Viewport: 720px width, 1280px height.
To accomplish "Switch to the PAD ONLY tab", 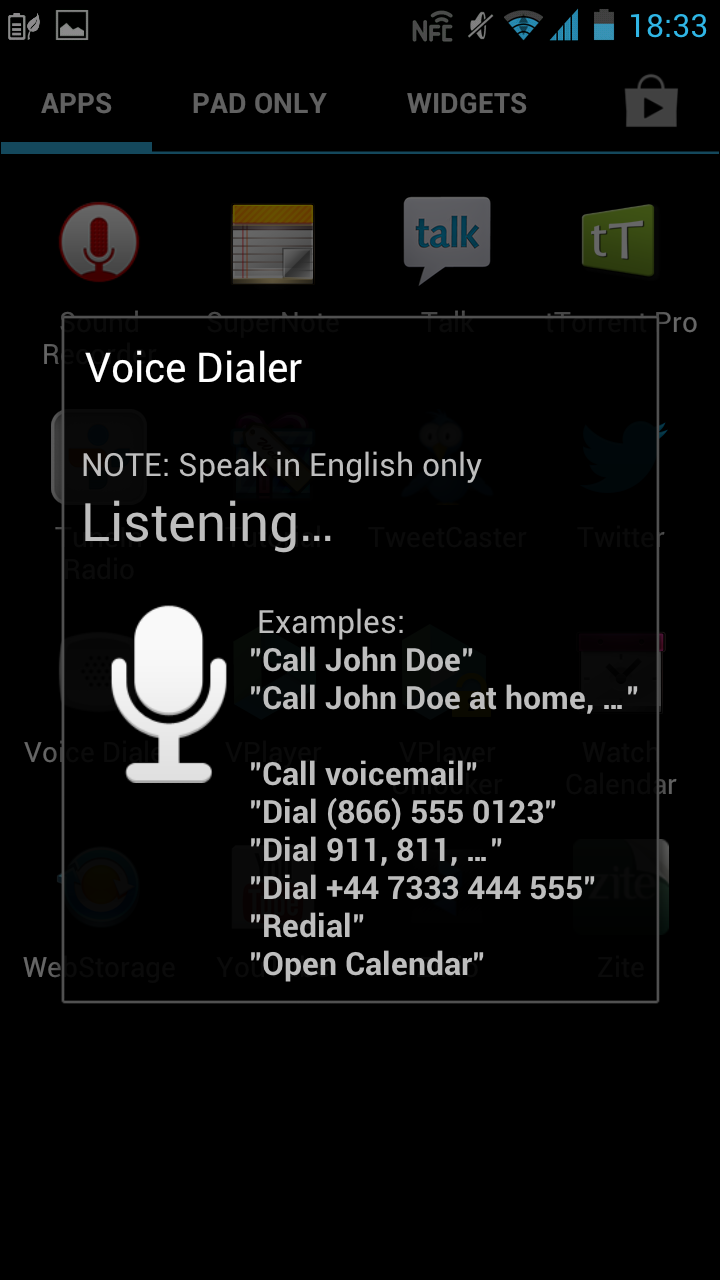I will [x=259, y=104].
